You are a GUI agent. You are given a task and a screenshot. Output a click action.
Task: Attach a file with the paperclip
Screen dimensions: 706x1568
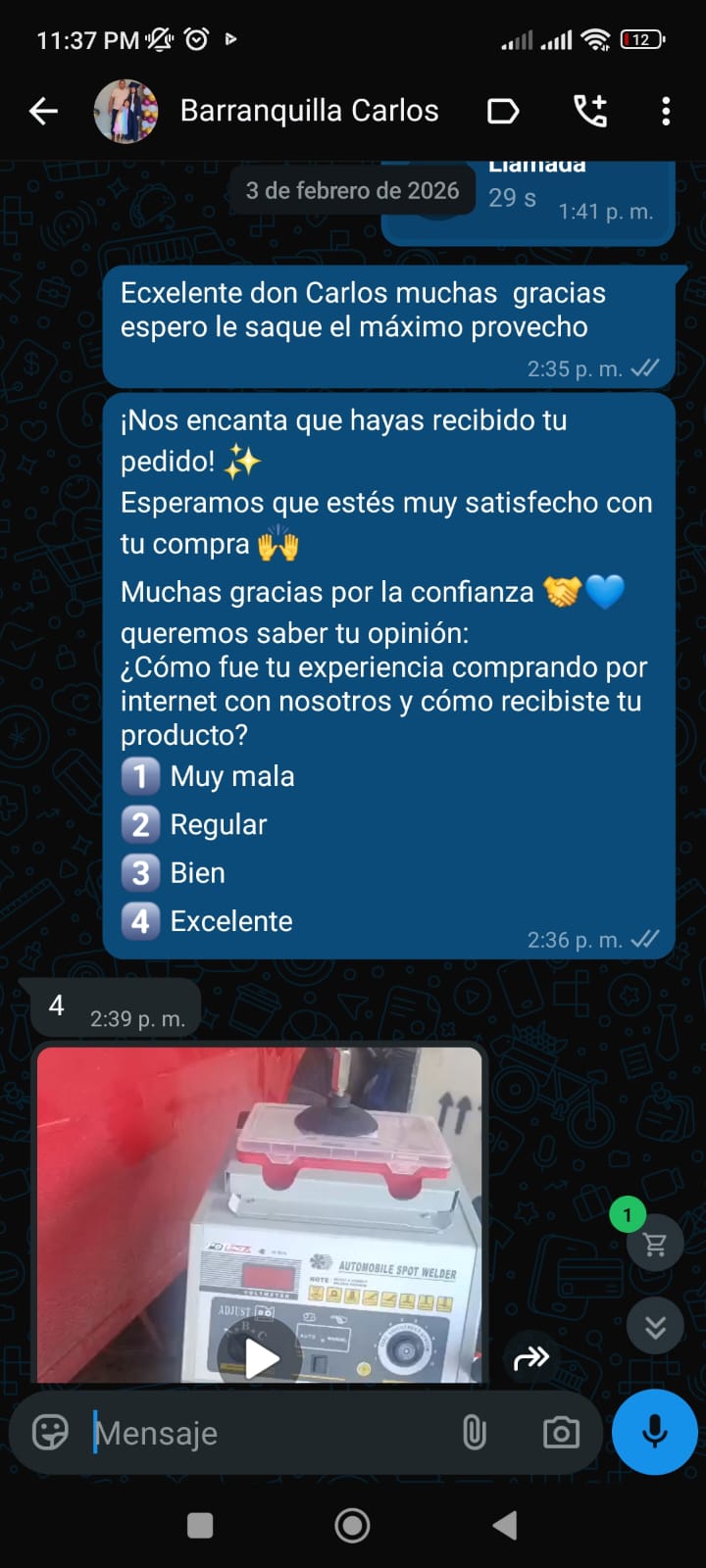475,1433
